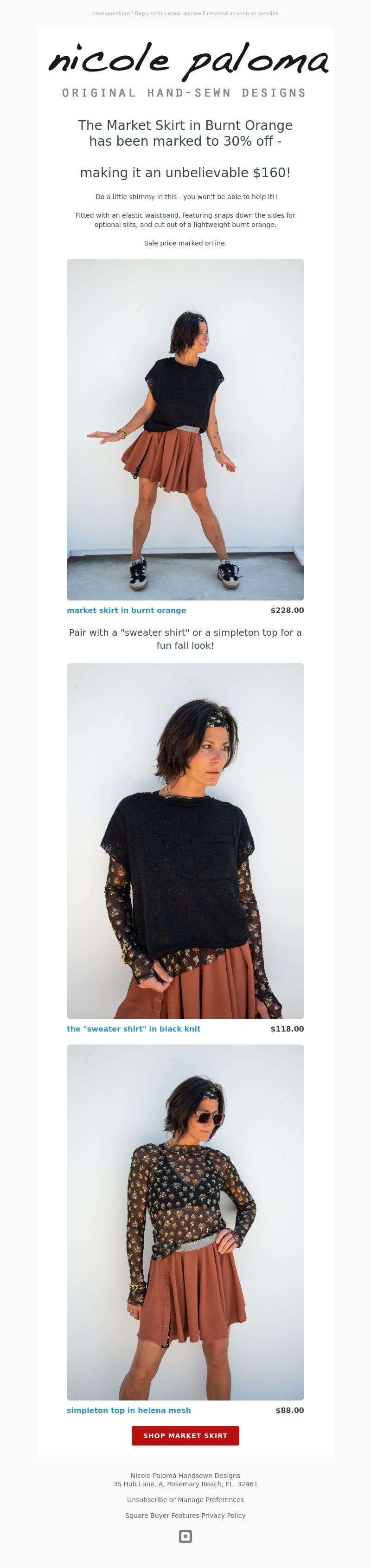Unsubscribe from this mailing list

tap(147, 1500)
